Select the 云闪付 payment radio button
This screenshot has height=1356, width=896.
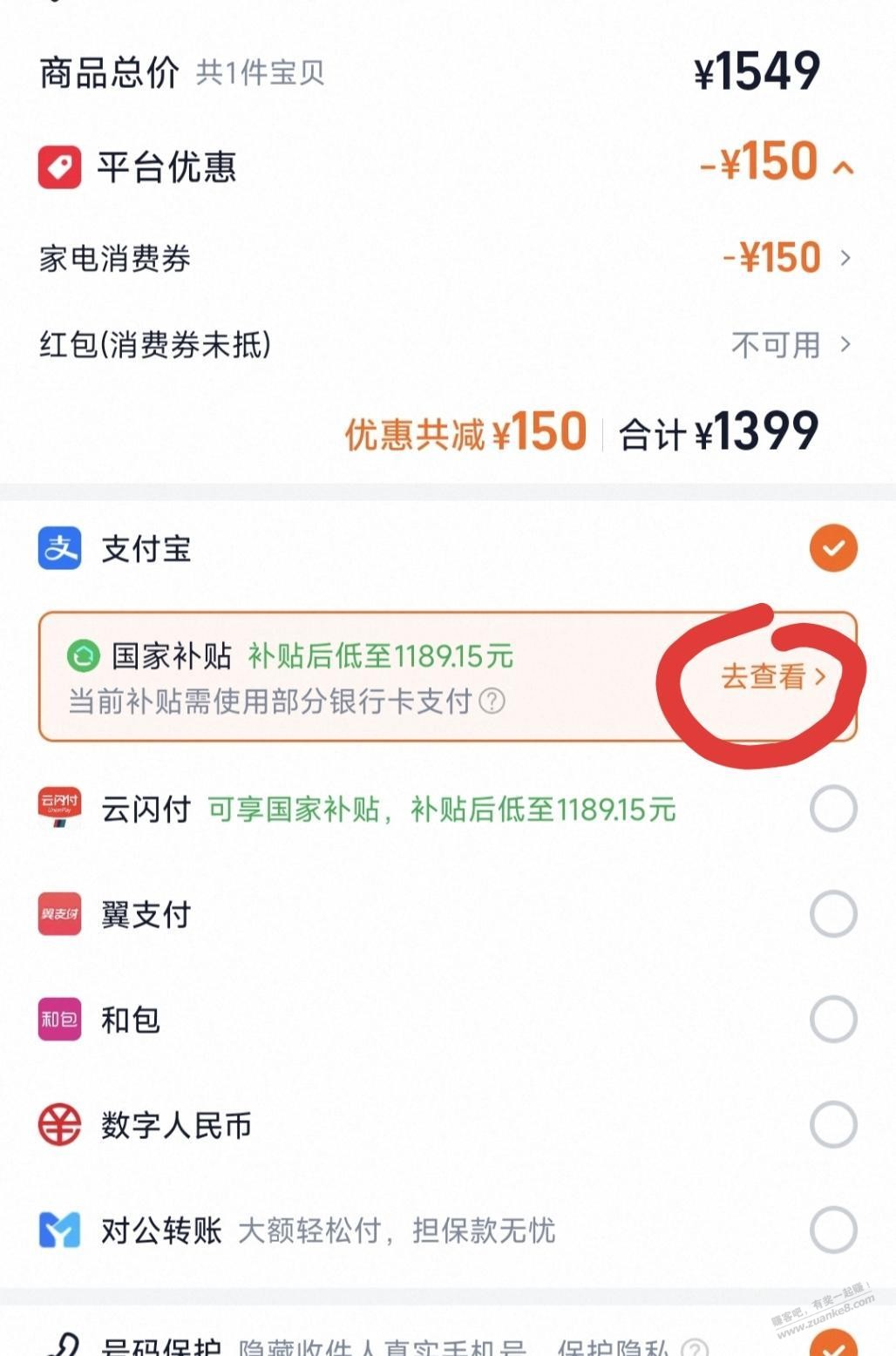pyautogui.click(x=834, y=807)
